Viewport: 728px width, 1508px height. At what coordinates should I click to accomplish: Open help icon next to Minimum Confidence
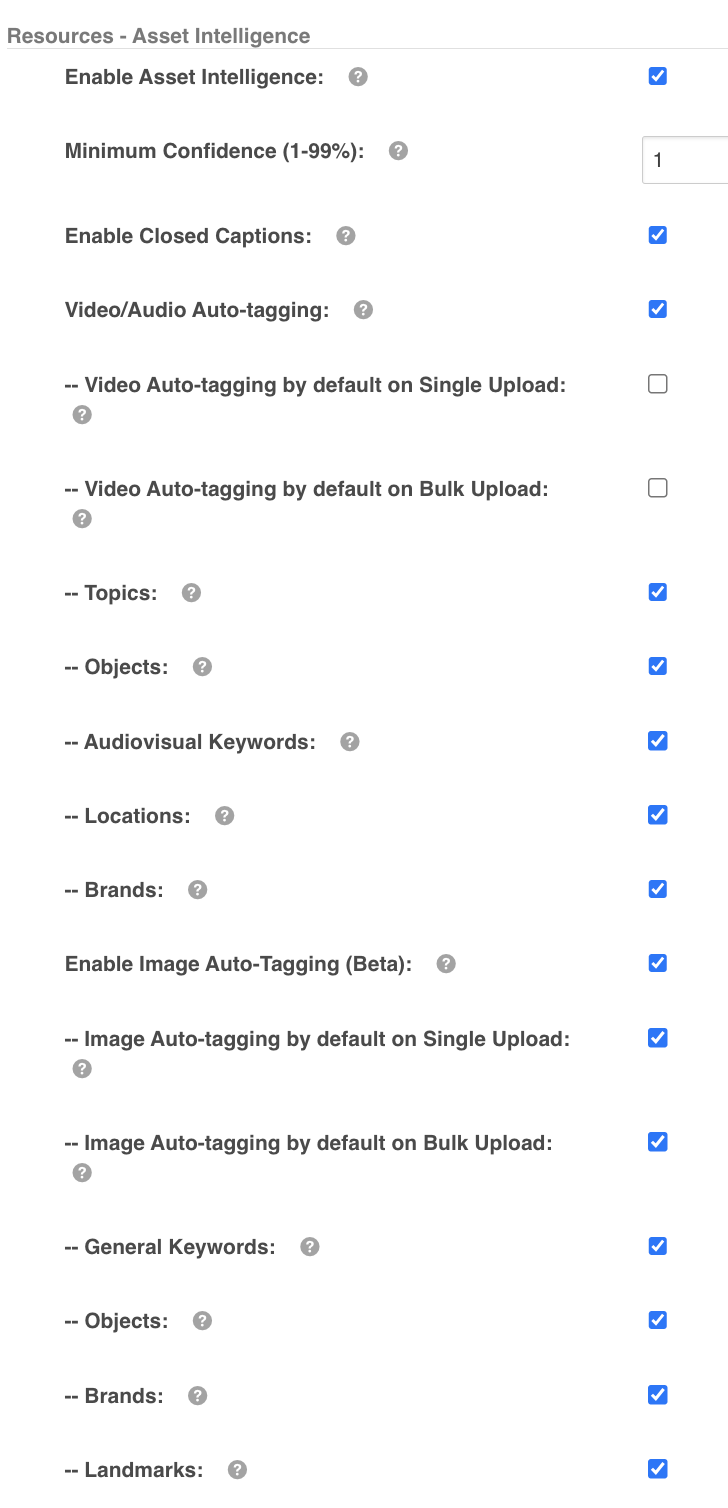(397, 151)
